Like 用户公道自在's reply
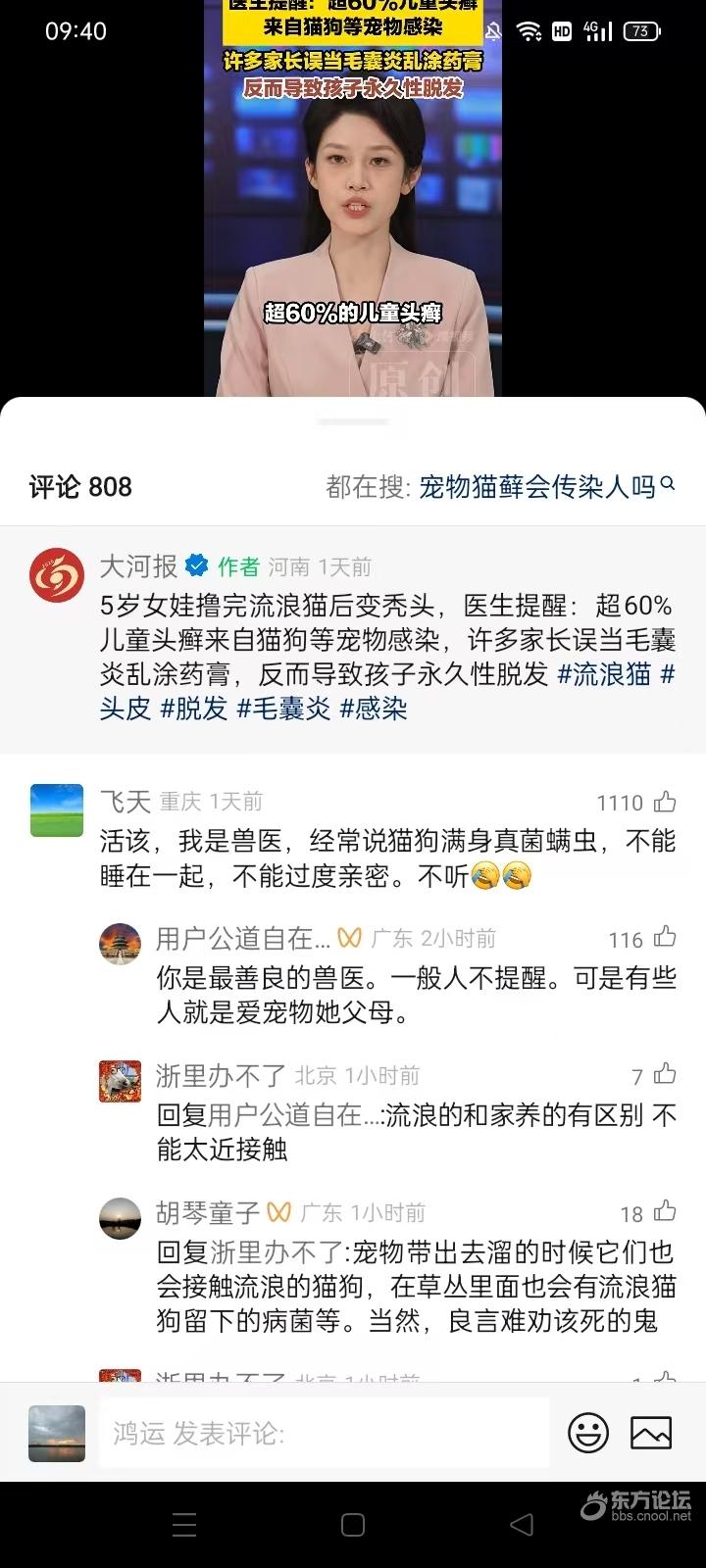706x1568 pixels. pos(665,938)
